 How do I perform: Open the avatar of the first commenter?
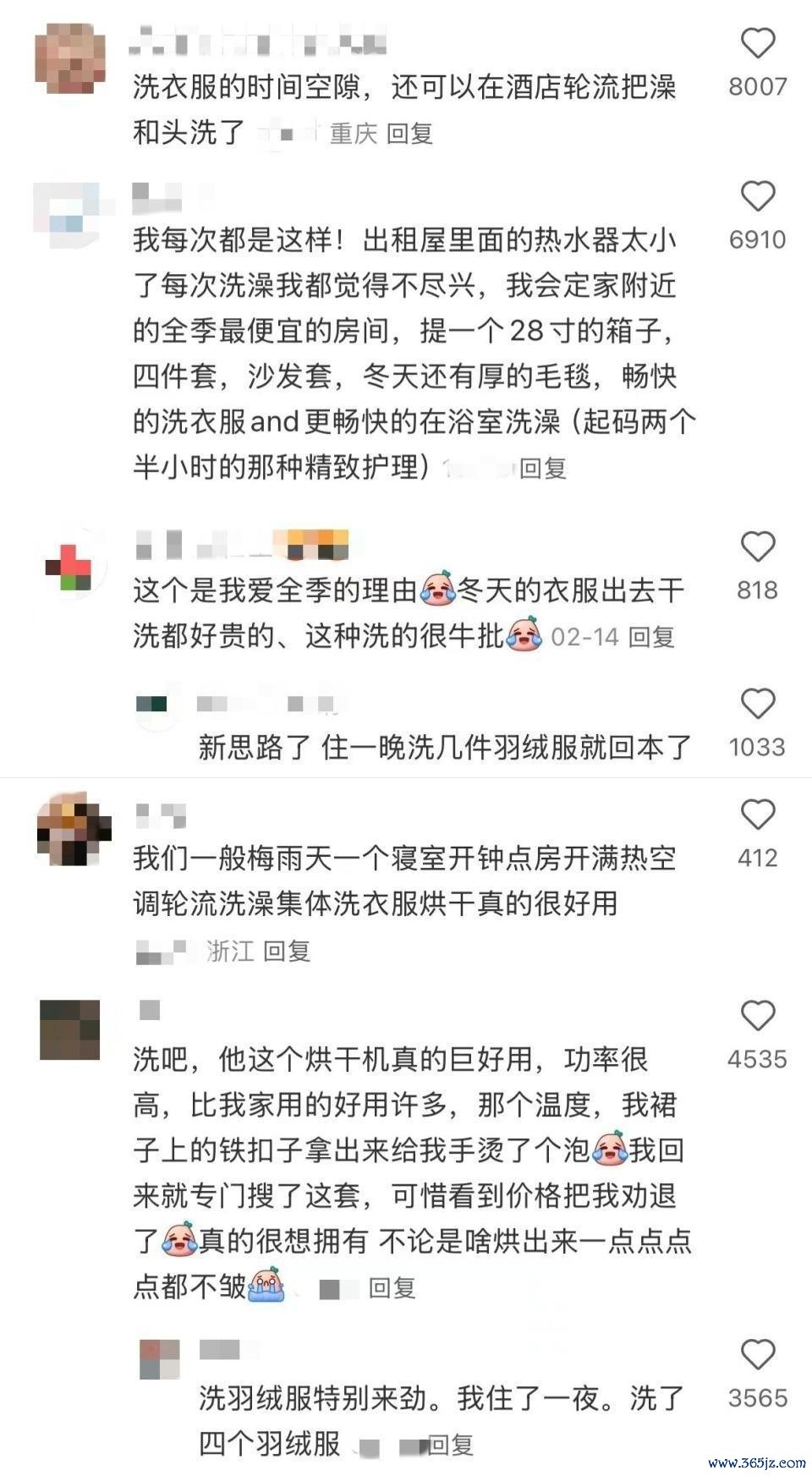pyautogui.click(x=70, y=58)
